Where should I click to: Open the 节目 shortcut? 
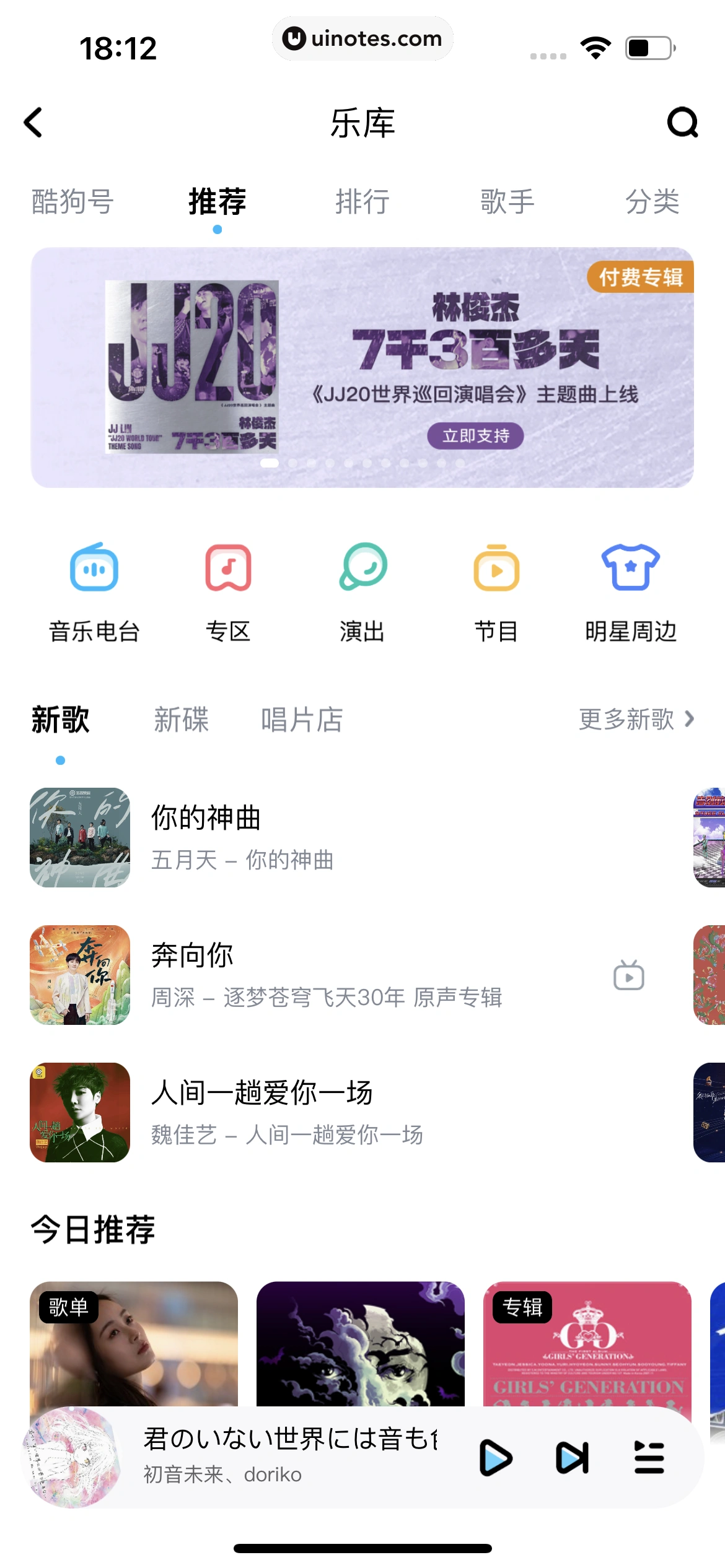pyautogui.click(x=496, y=591)
